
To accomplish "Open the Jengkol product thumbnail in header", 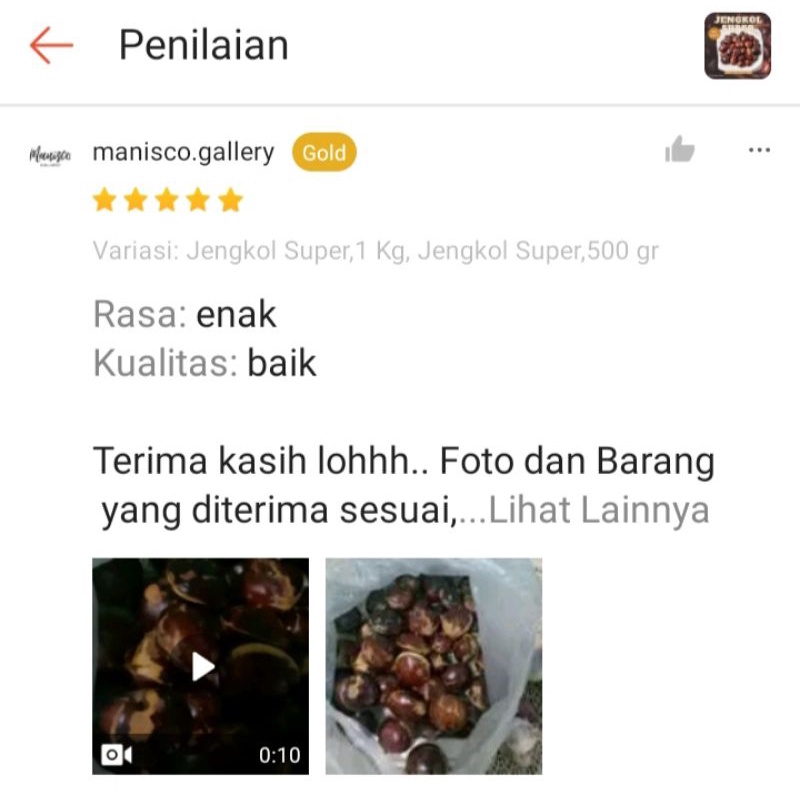I will click(737, 46).
